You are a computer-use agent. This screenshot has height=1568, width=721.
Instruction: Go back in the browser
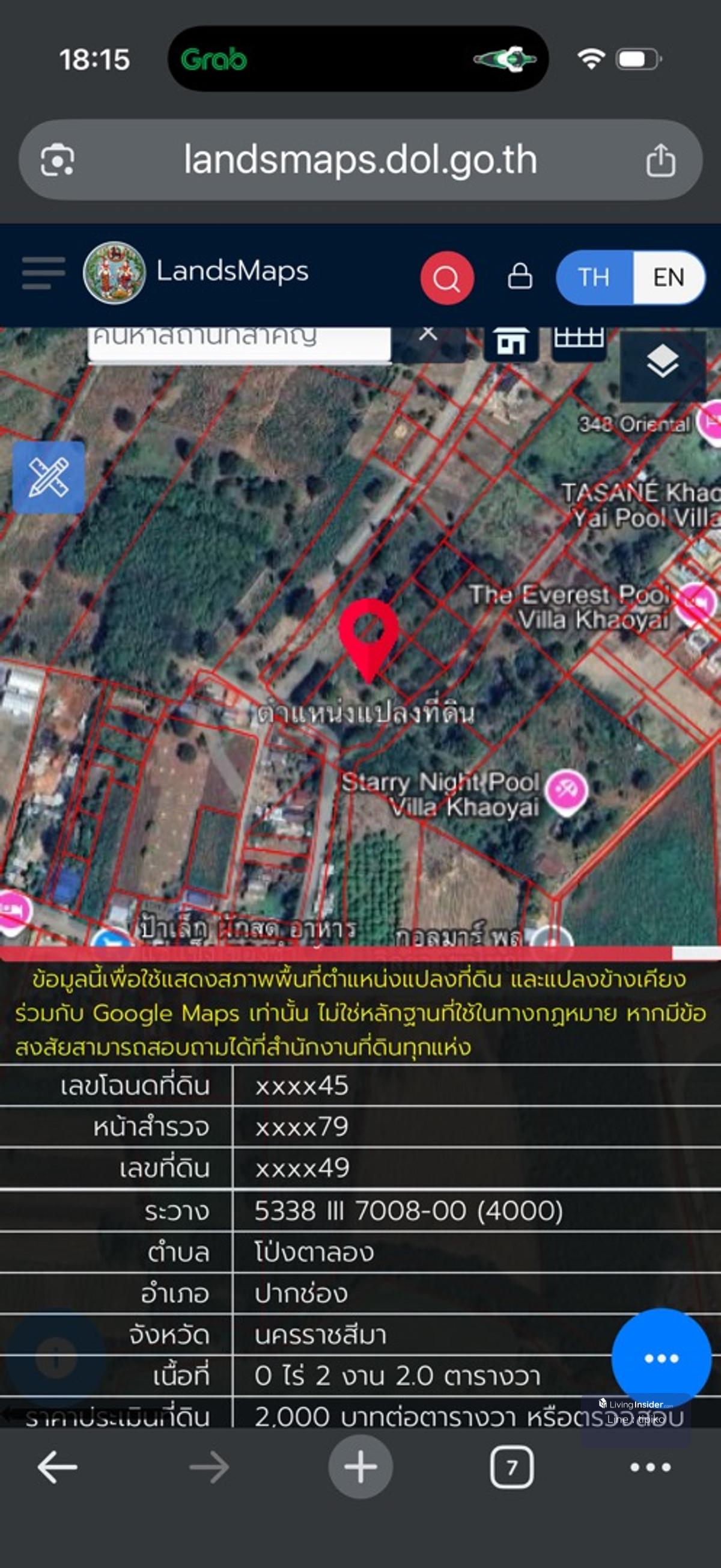click(57, 1468)
